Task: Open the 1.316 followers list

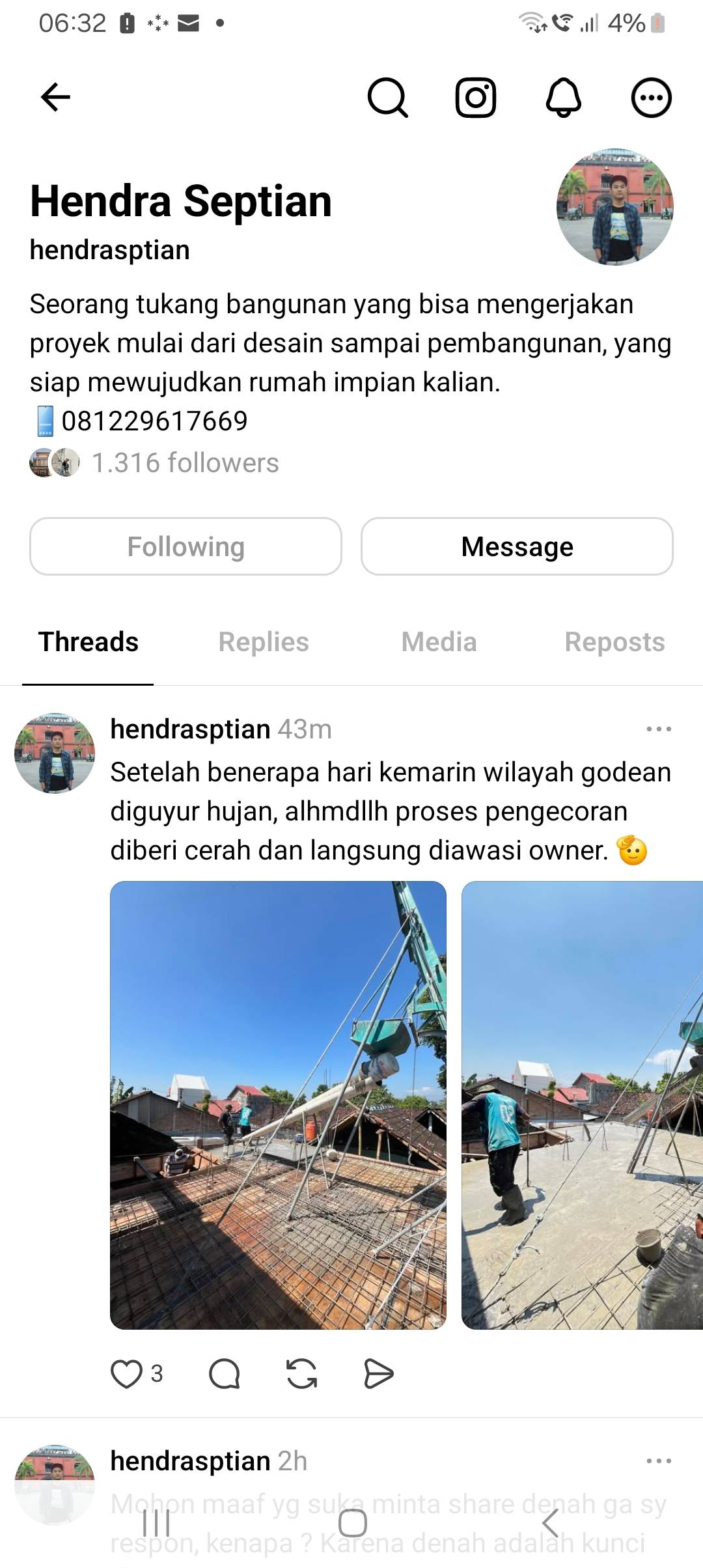Action: [185, 463]
